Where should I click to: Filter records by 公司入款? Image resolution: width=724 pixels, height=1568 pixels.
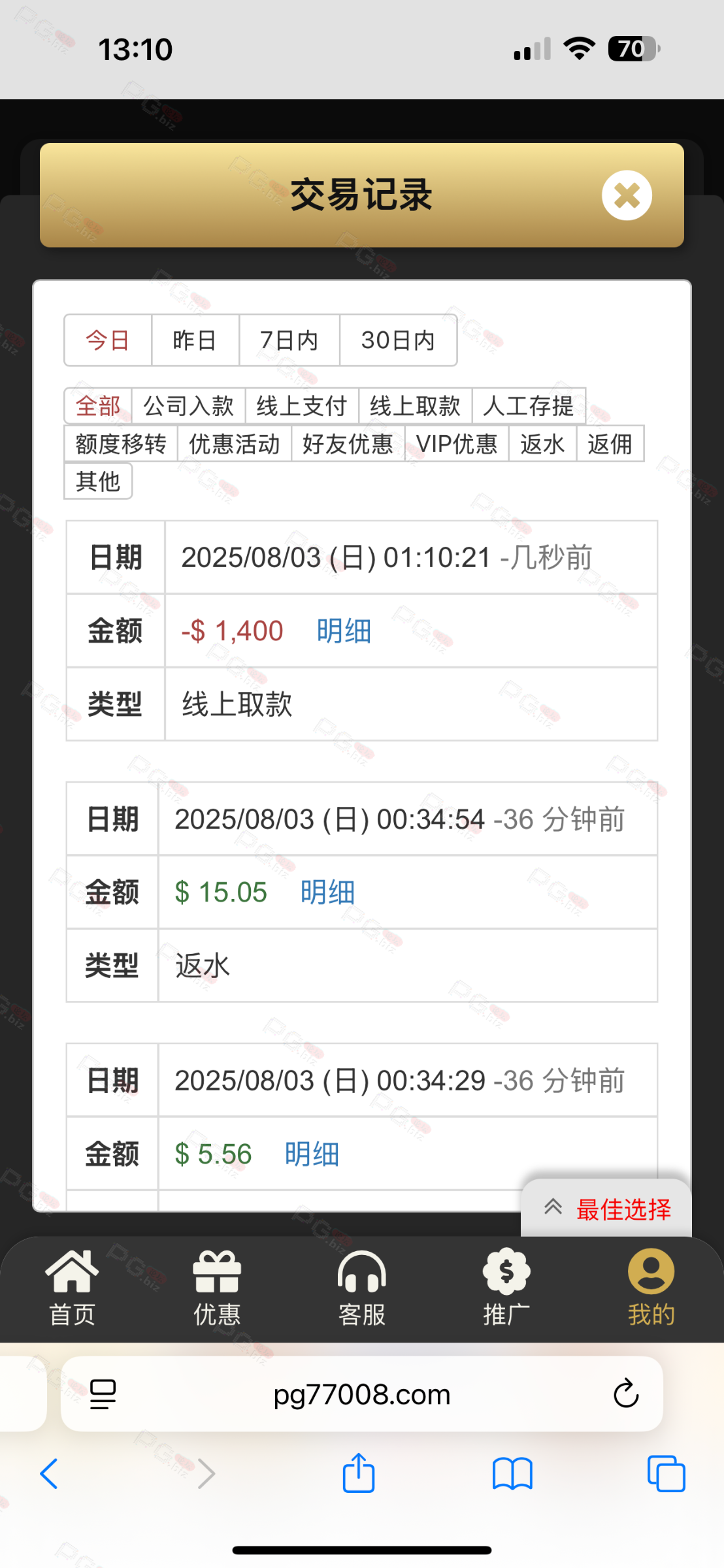[188, 406]
